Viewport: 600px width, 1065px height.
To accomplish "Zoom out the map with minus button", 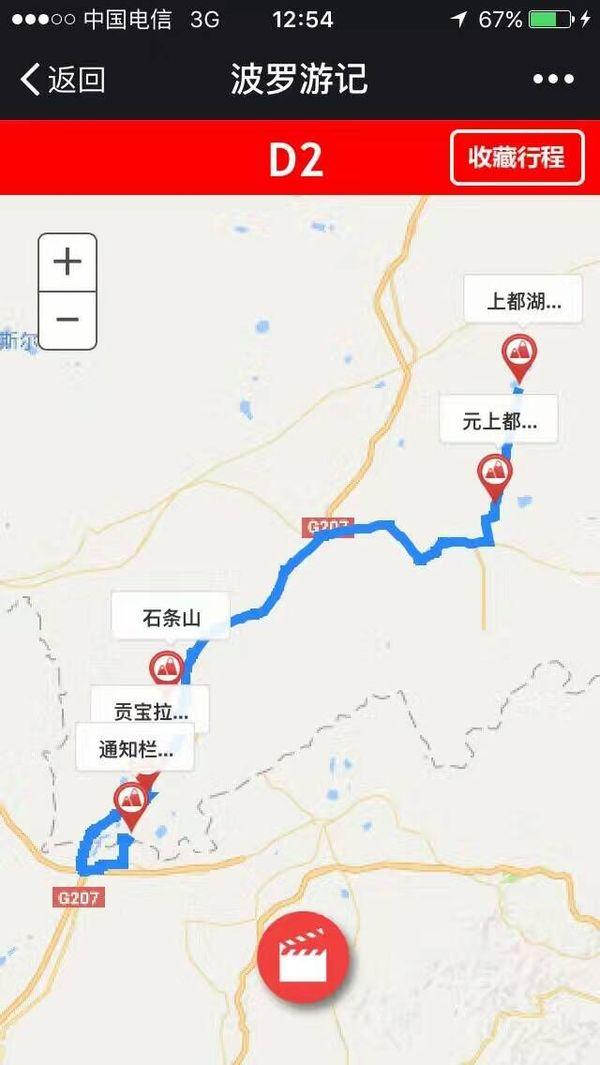I will point(67,320).
